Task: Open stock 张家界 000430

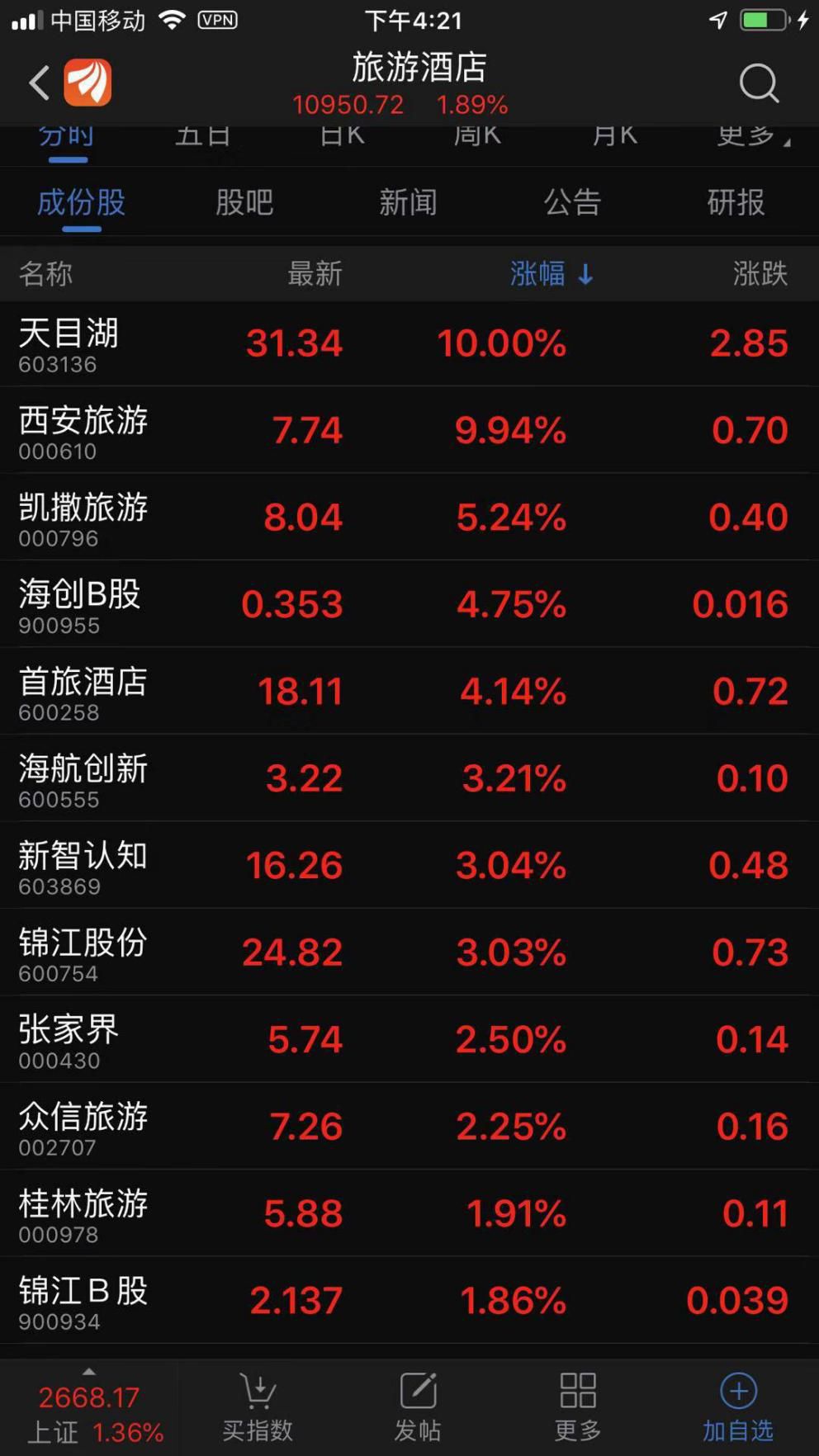Action: pos(409,1040)
